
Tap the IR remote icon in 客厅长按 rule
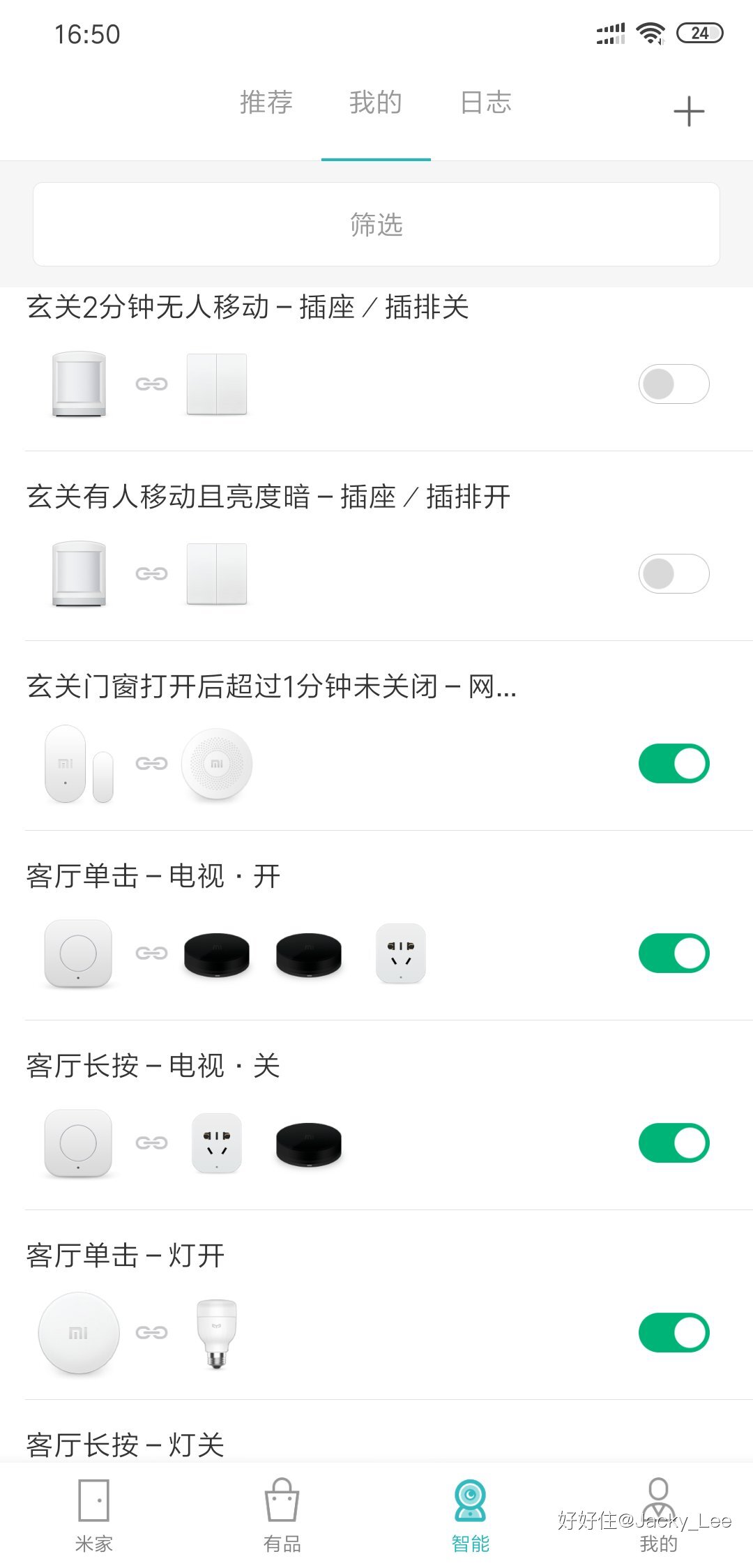pos(307,1143)
